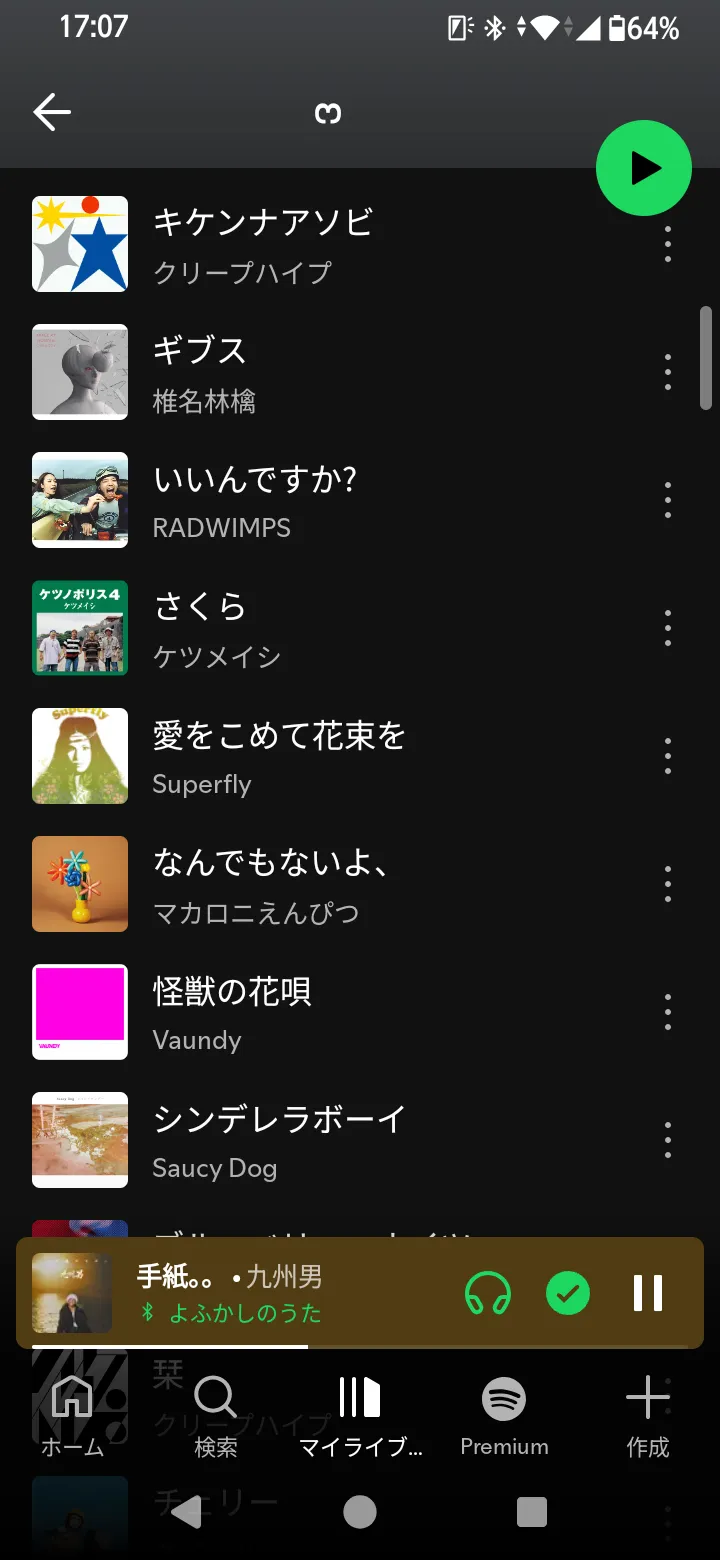Open three-dot menu for シンデレラボーイ
This screenshot has height=1560, width=720.
[668, 1140]
